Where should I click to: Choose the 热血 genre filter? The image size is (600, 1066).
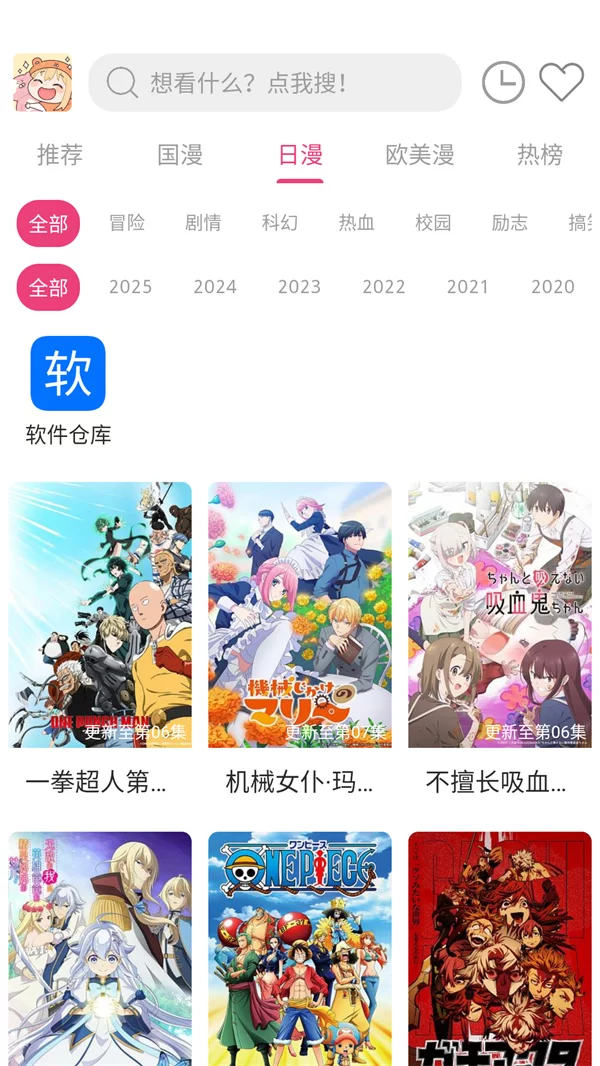(356, 223)
